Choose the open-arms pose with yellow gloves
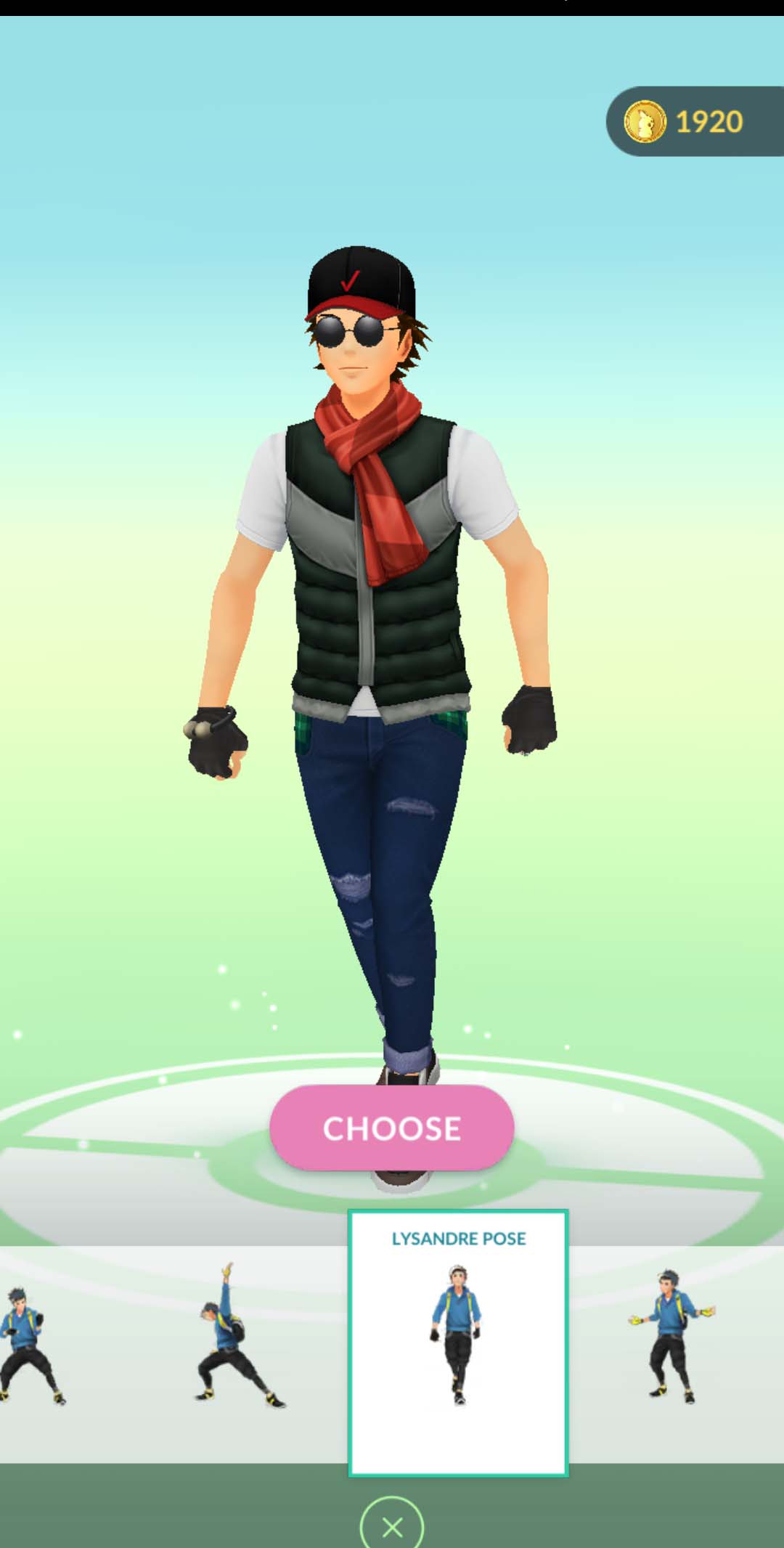 click(672, 1337)
